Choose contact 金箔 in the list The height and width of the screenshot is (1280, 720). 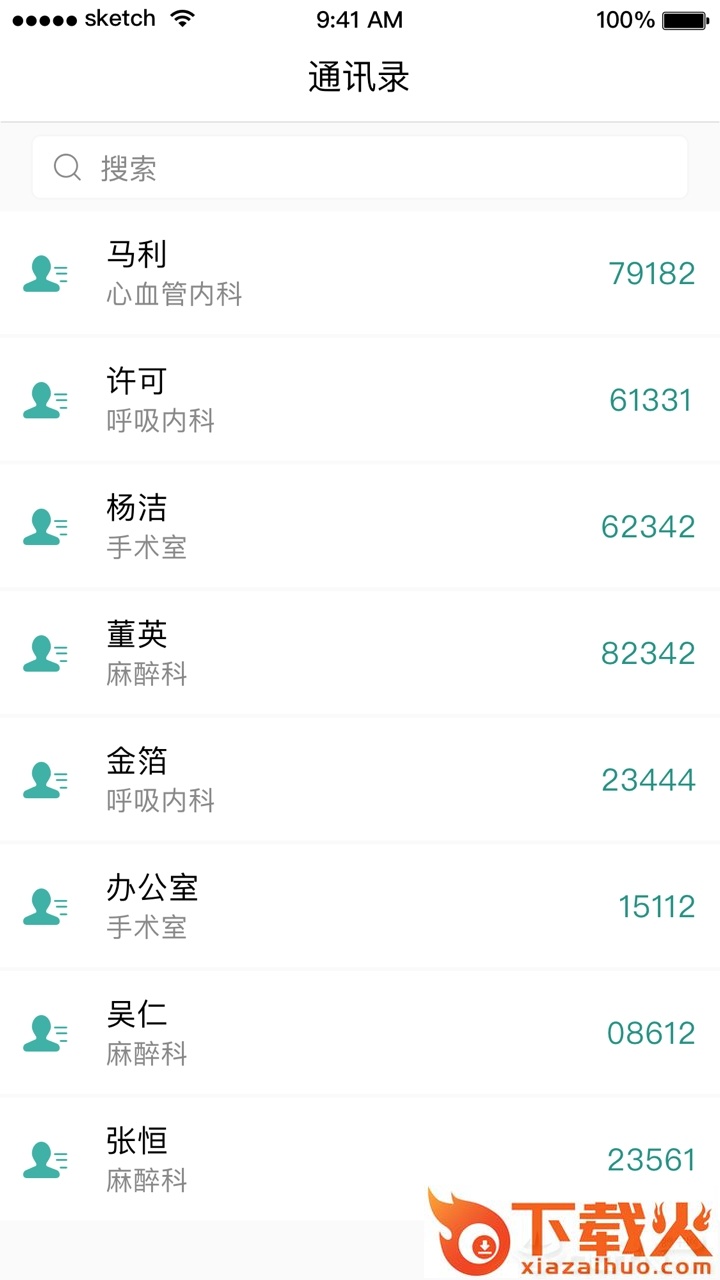tap(360, 779)
